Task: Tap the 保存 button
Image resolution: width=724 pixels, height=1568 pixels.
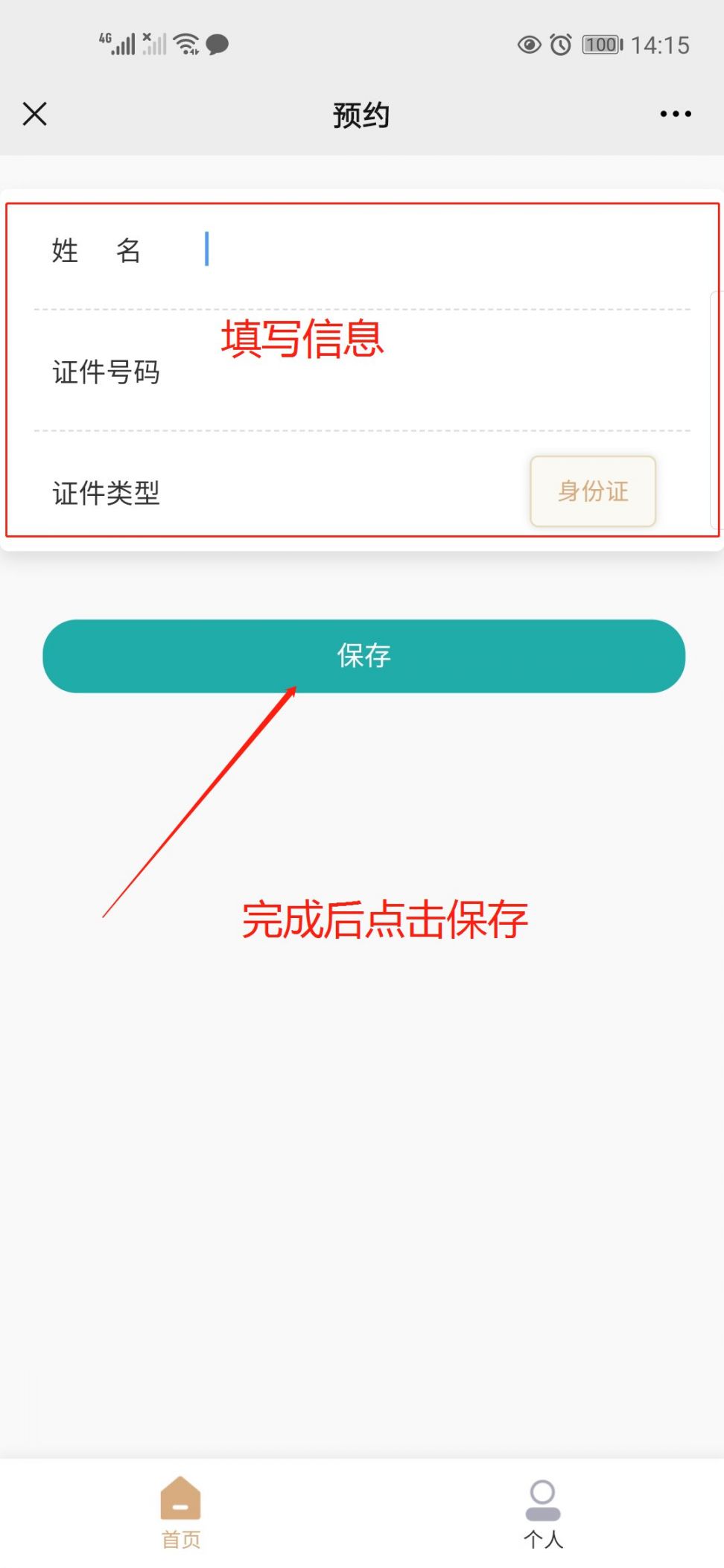Action: [363, 656]
